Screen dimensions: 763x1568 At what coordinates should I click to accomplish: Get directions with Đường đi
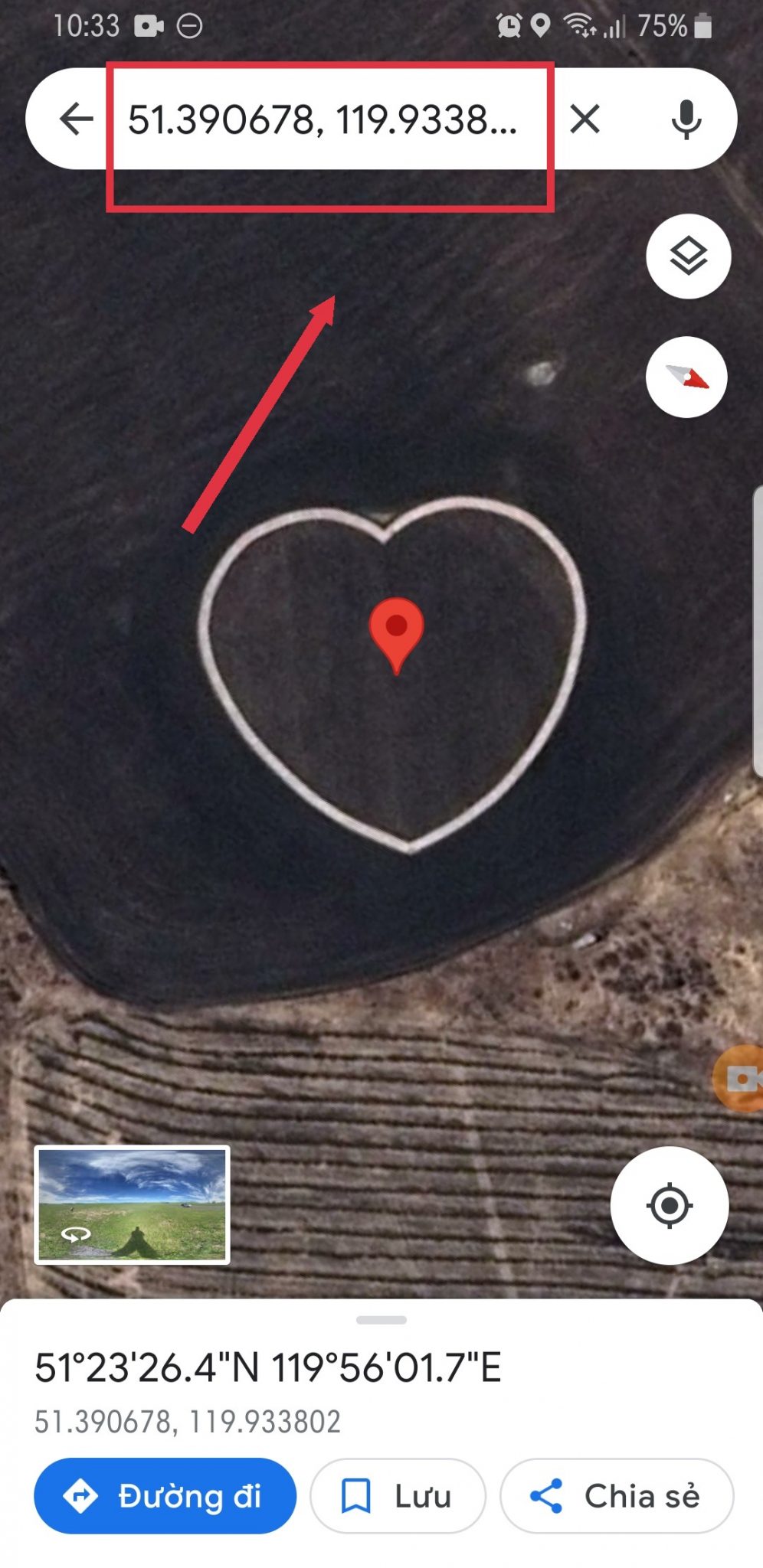165,1495
